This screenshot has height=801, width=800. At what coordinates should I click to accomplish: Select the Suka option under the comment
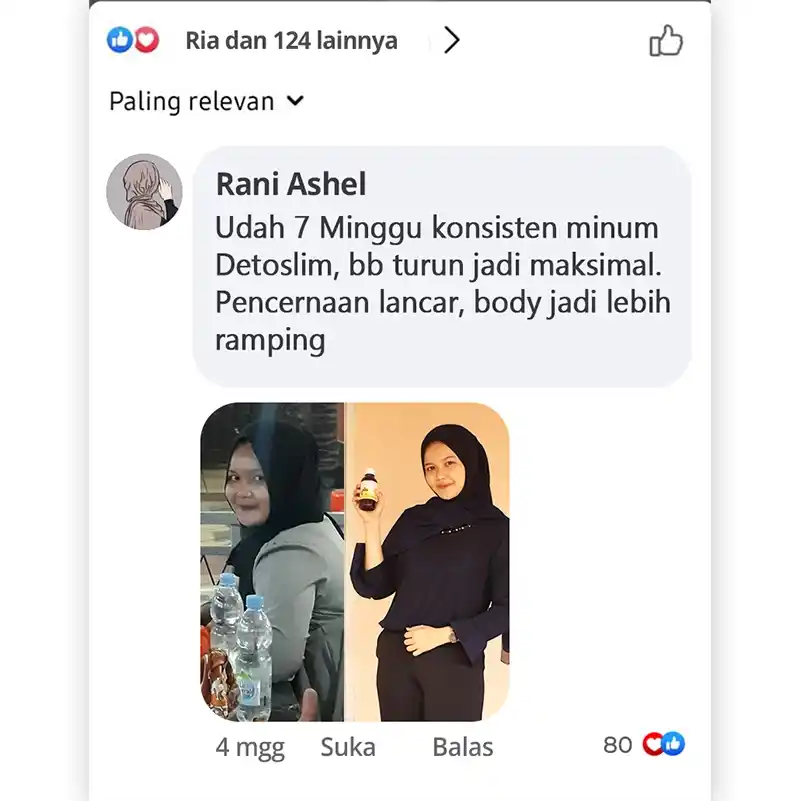click(347, 747)
